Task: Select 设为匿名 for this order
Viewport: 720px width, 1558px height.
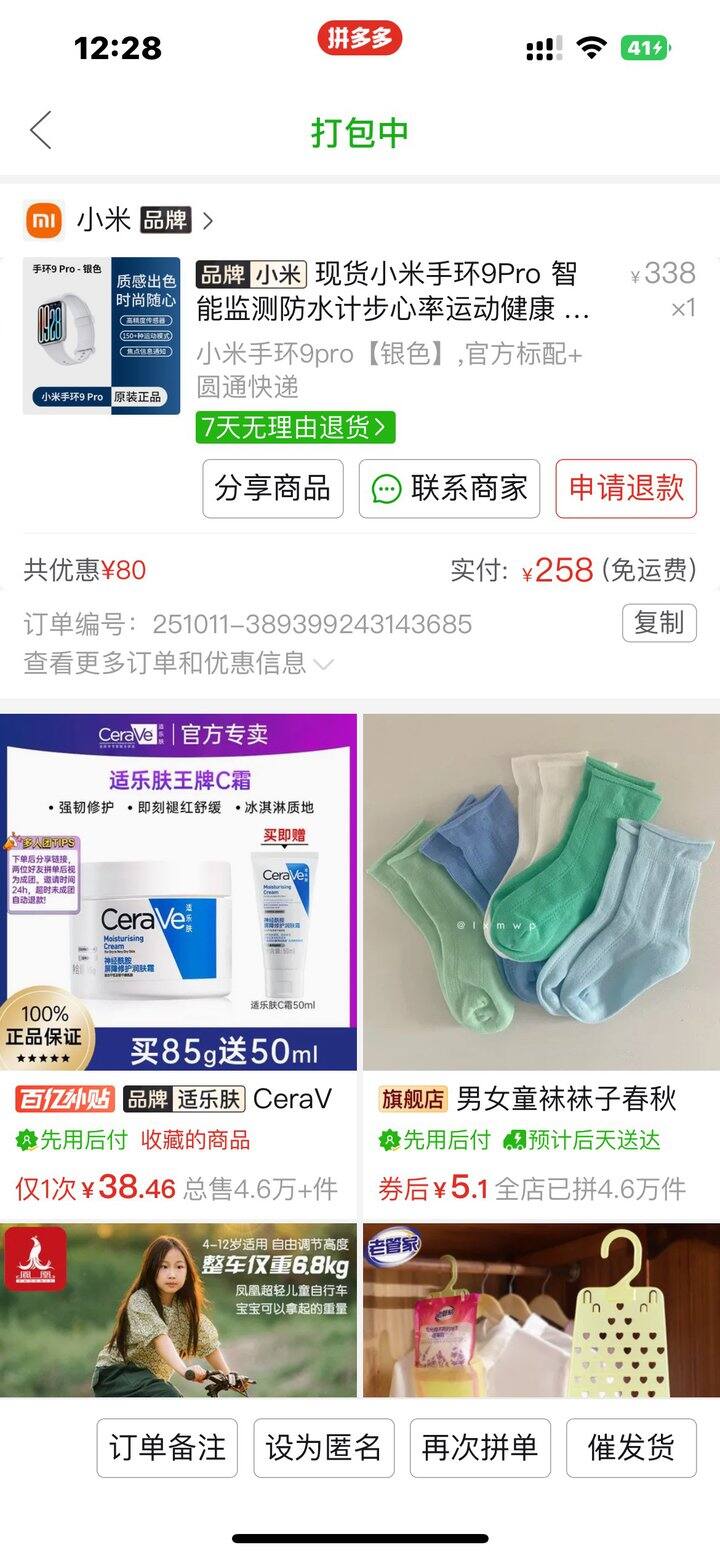Action: [x=324, y=1447]
